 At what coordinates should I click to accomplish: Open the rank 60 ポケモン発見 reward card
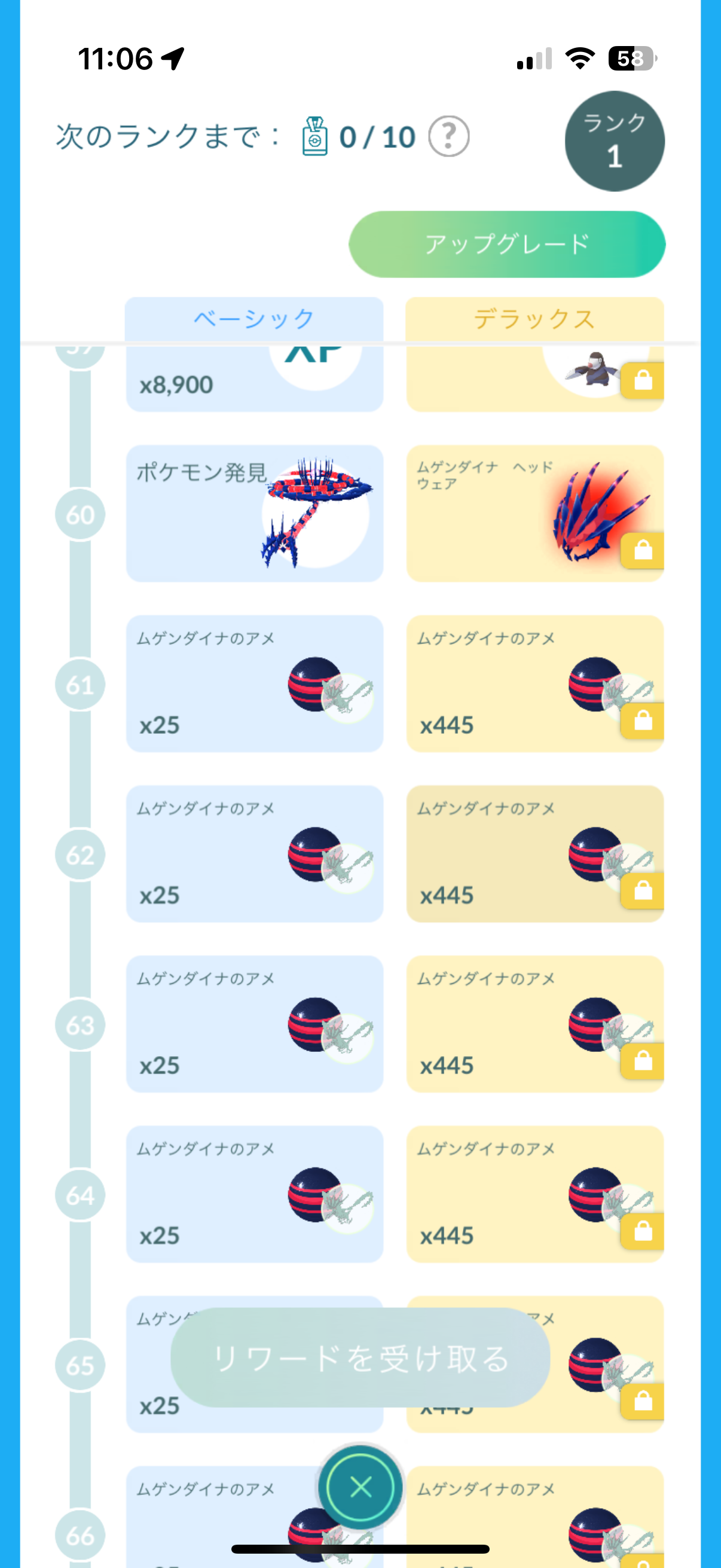(x=254, y=513)
